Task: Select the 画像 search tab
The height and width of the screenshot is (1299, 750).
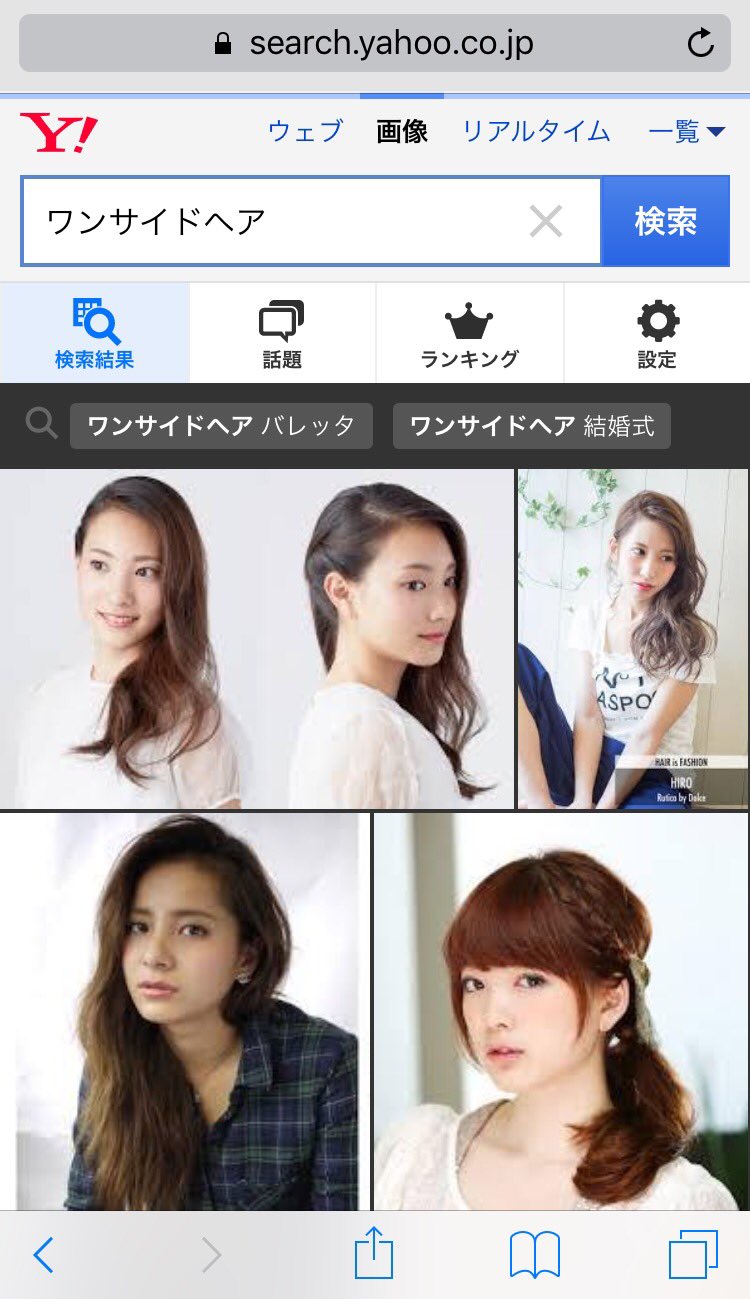Action: (402, 131)
